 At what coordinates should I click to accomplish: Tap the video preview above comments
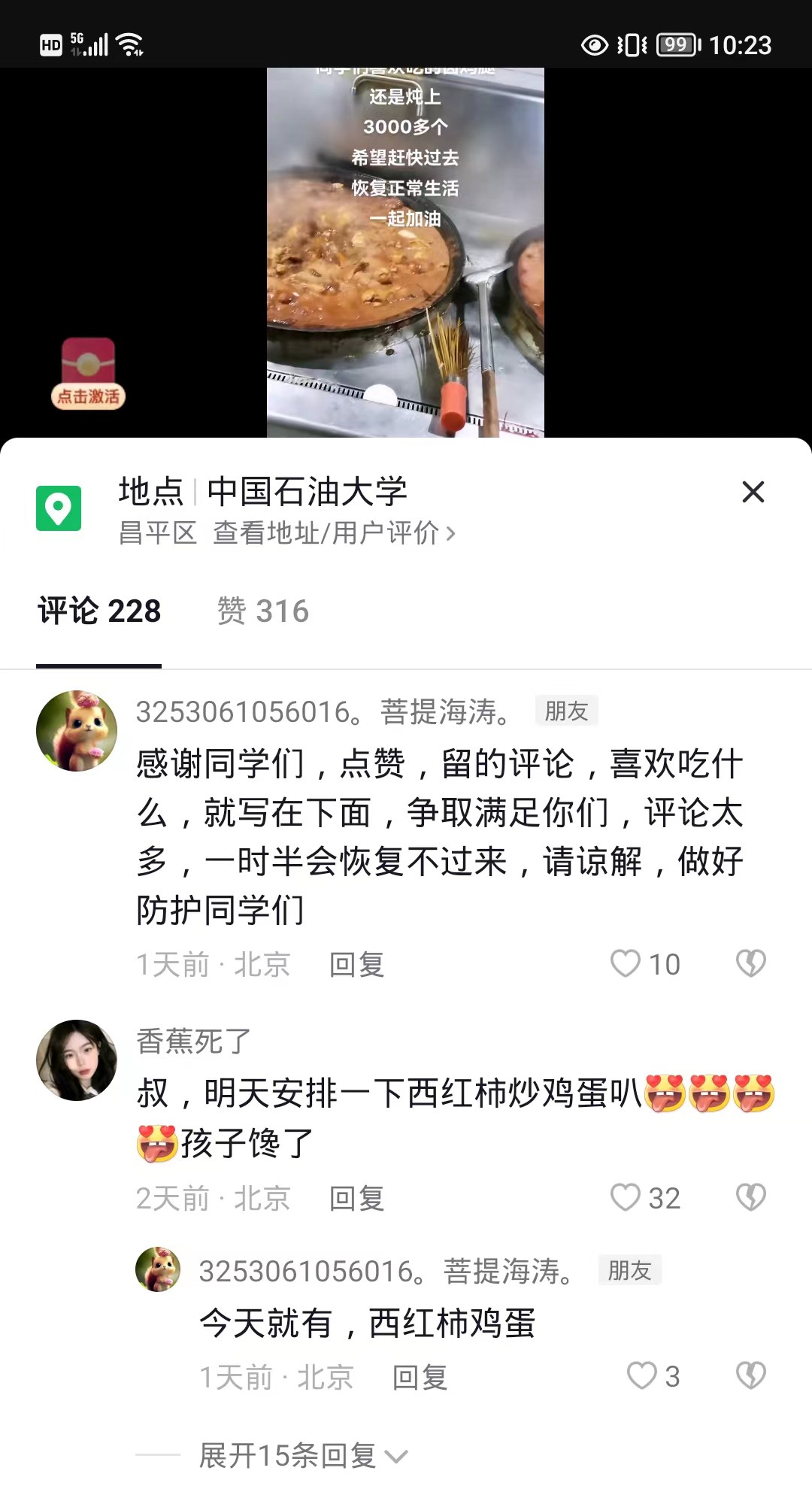(x=405, y=252)
